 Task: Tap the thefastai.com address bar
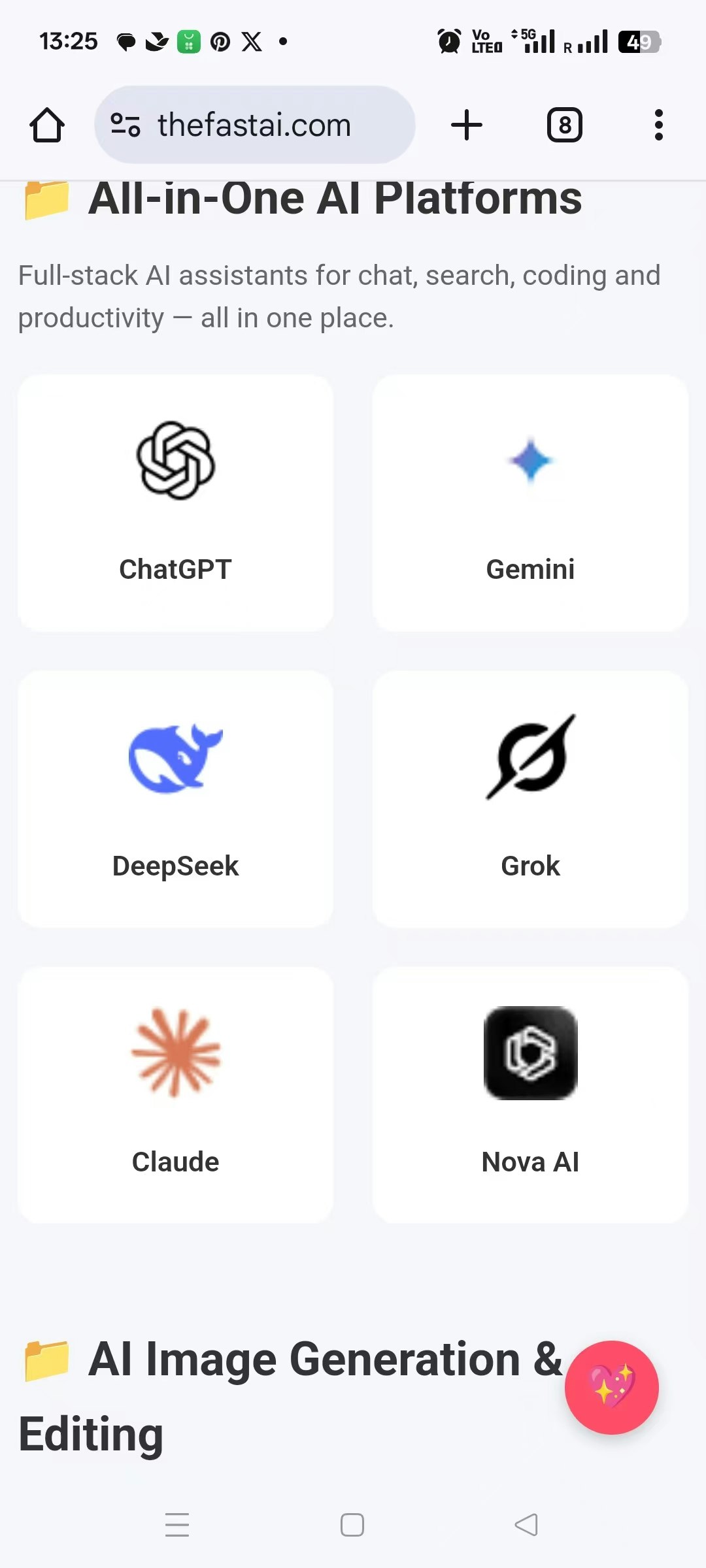click(x=255, y=125)
